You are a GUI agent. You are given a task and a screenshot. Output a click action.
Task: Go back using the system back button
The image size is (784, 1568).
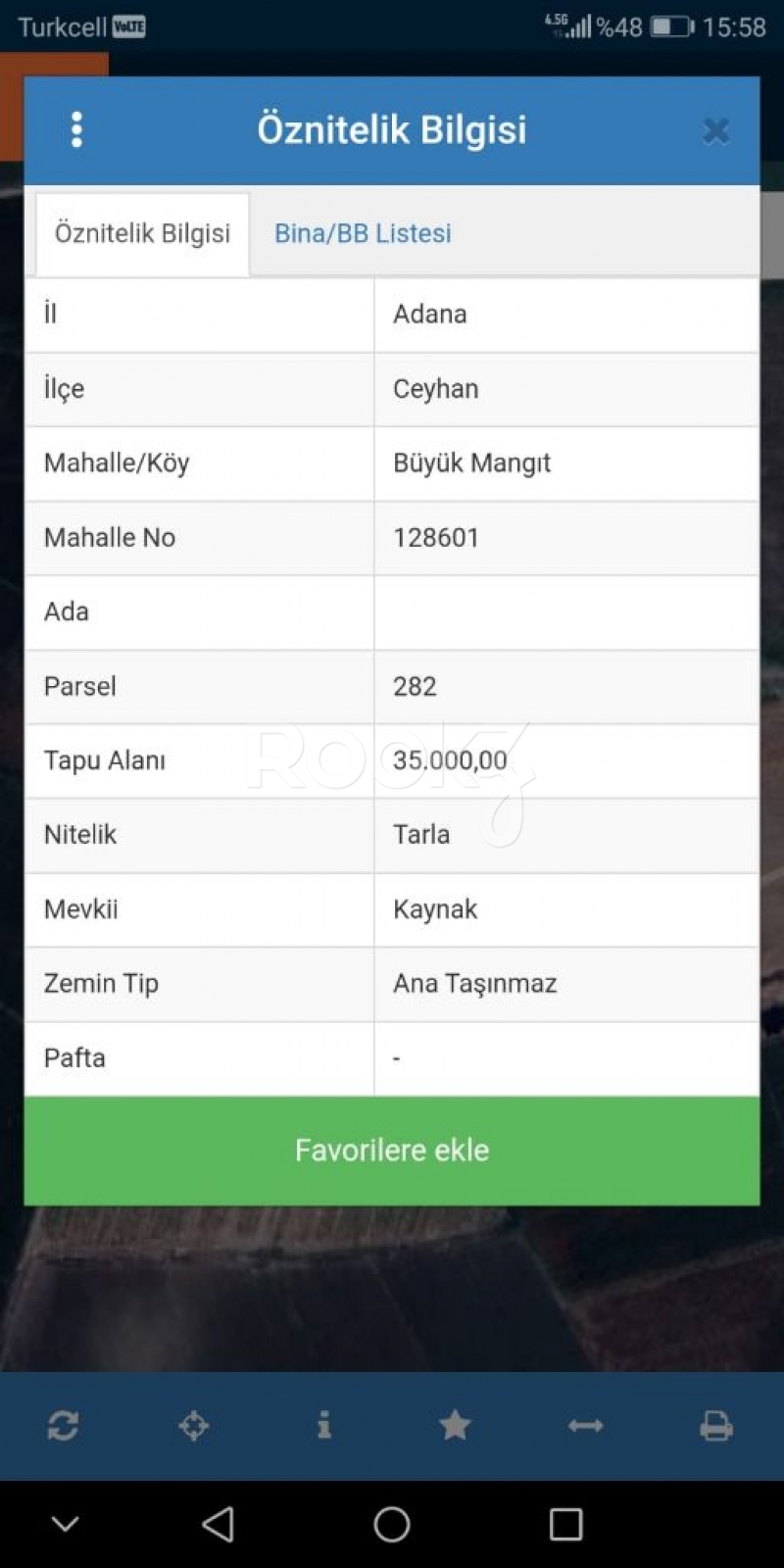pos(218,1524)
